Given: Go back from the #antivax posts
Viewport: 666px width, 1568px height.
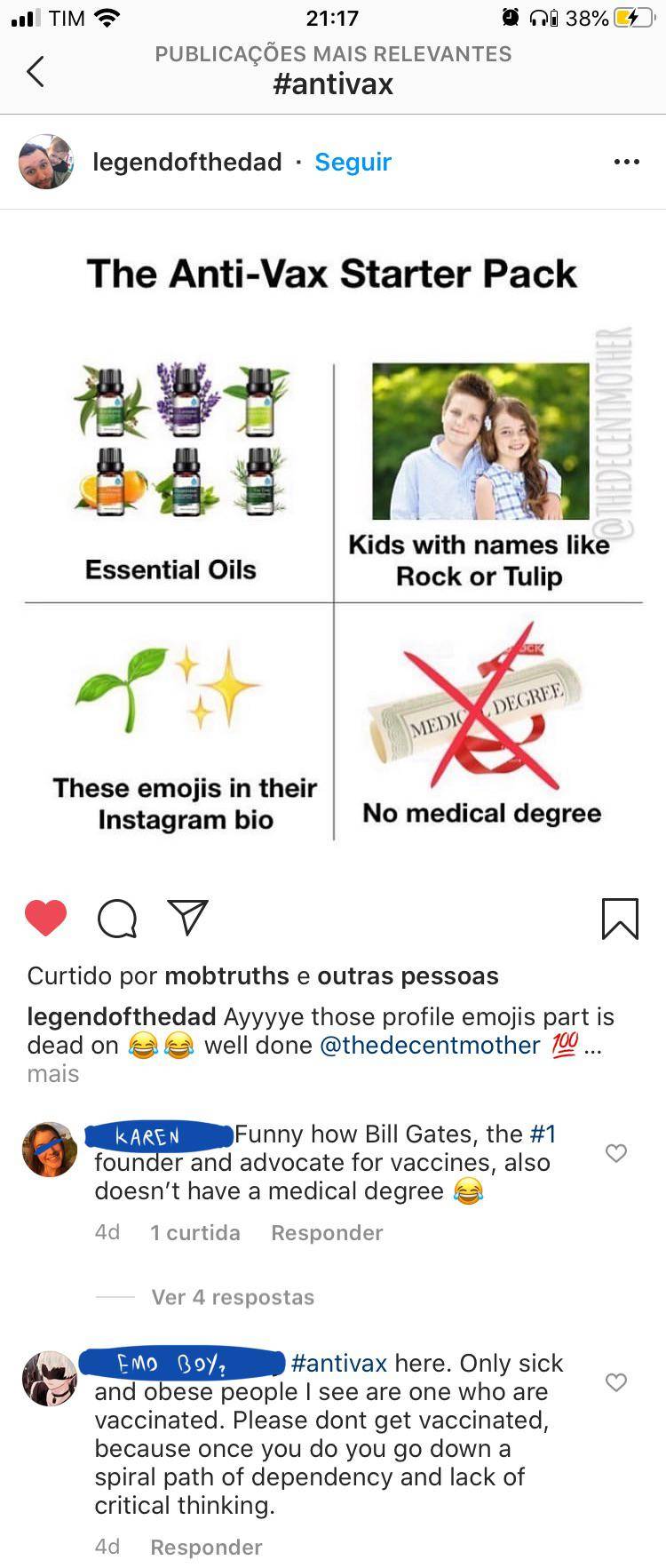Looking at the screenshot, I should (36, 71).
